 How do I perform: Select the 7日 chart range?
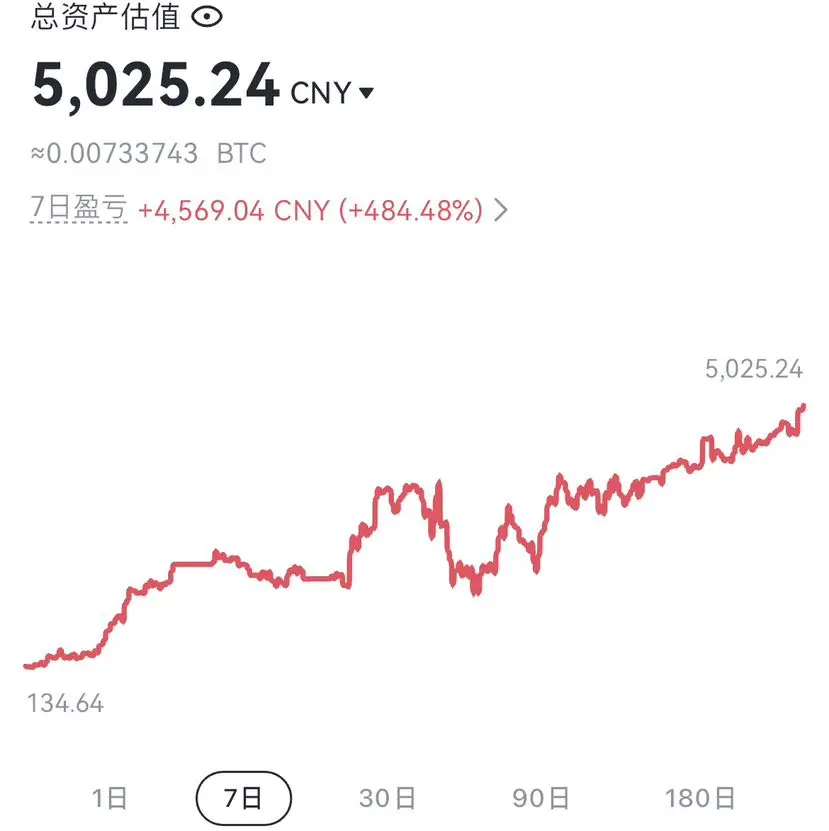[243, 798]
